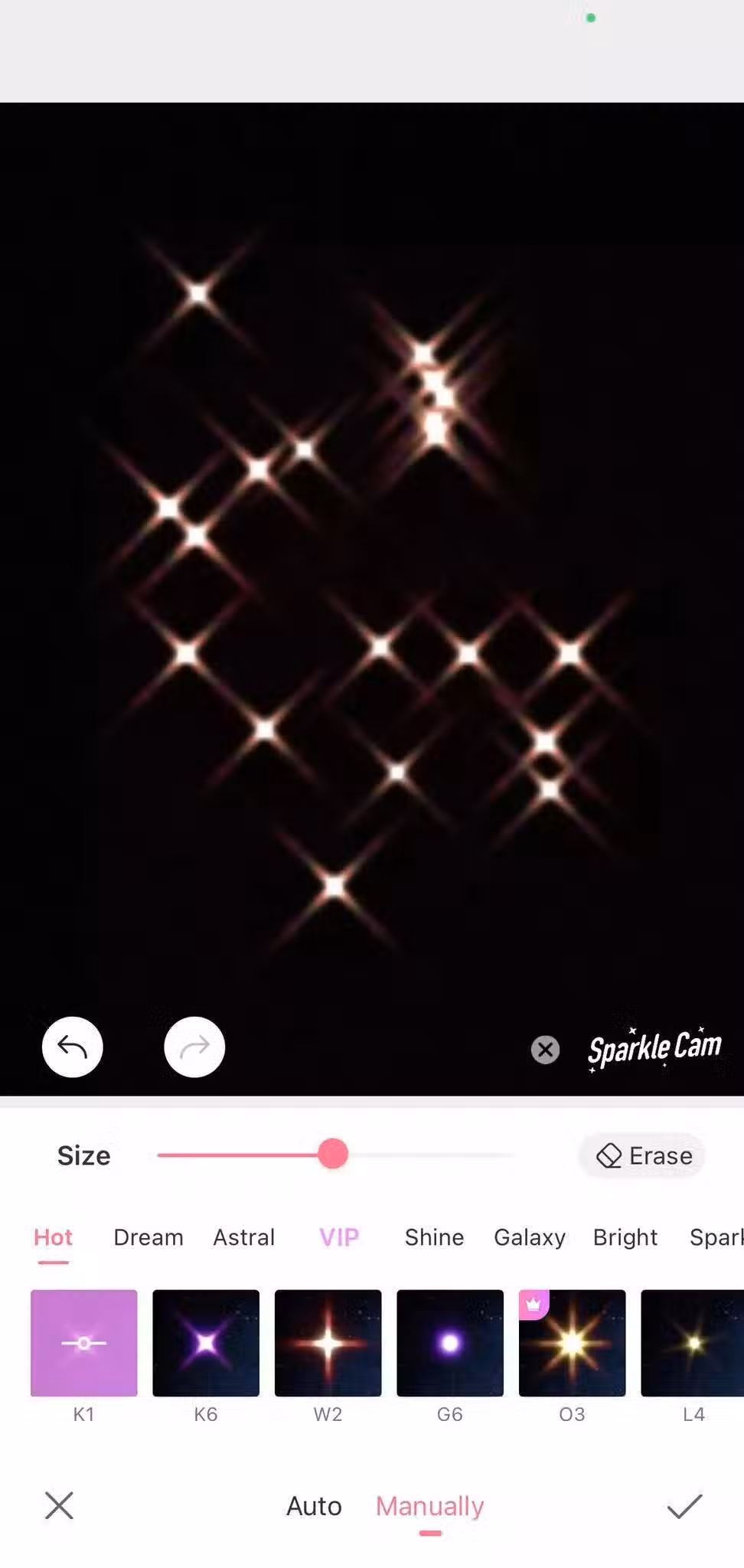
Task: Switch to Auto mode
Action: click(314, 1506)
